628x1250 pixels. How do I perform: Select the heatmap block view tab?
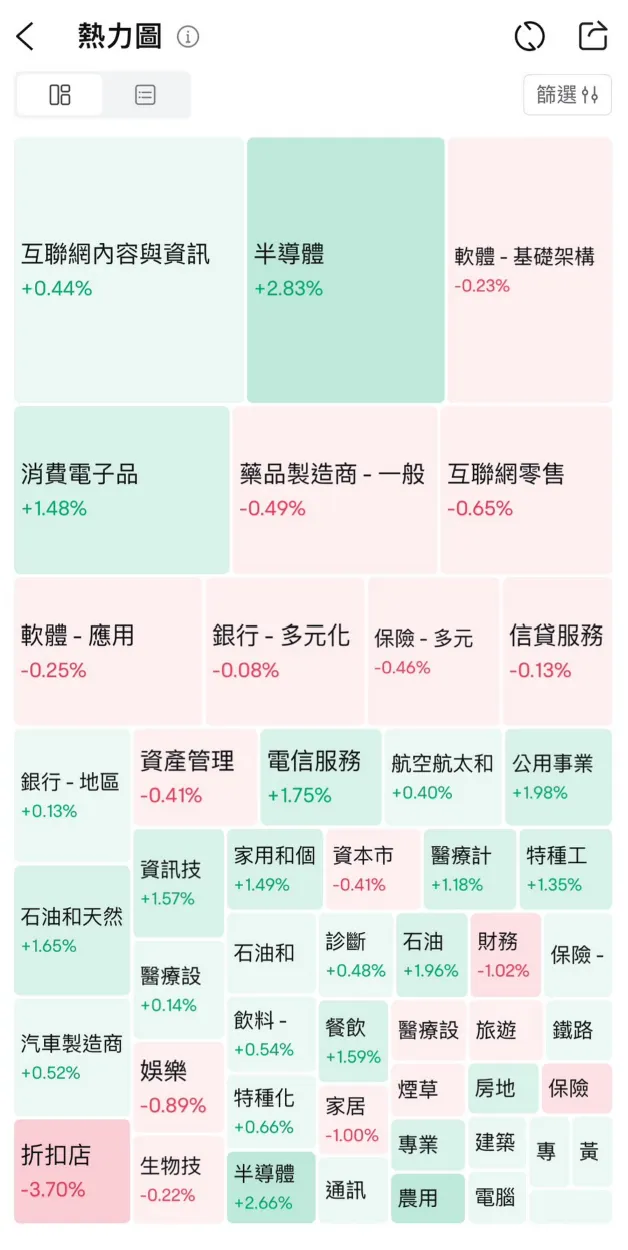[60, 95]
